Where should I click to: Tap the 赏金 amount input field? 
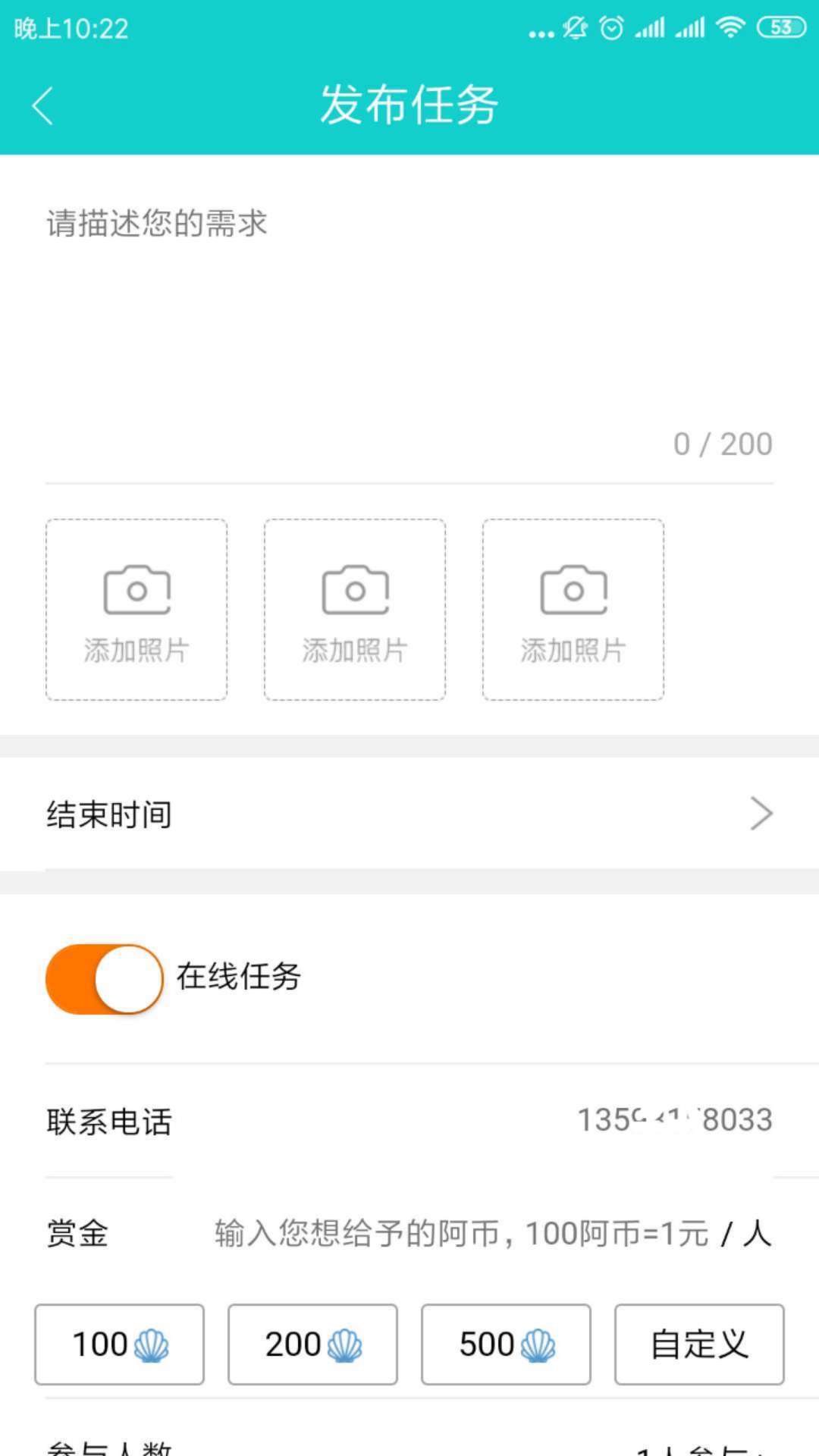493,1234
